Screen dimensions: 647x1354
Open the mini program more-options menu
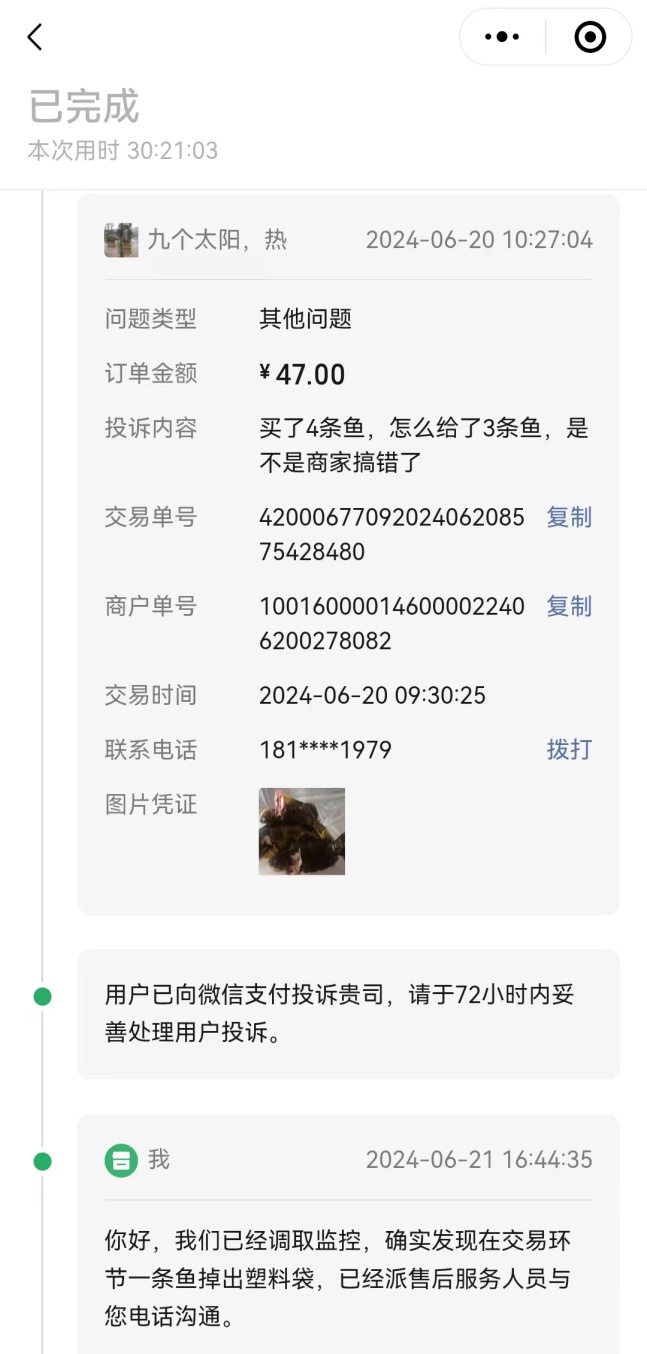pyautogui.click(x=502, y=38)
